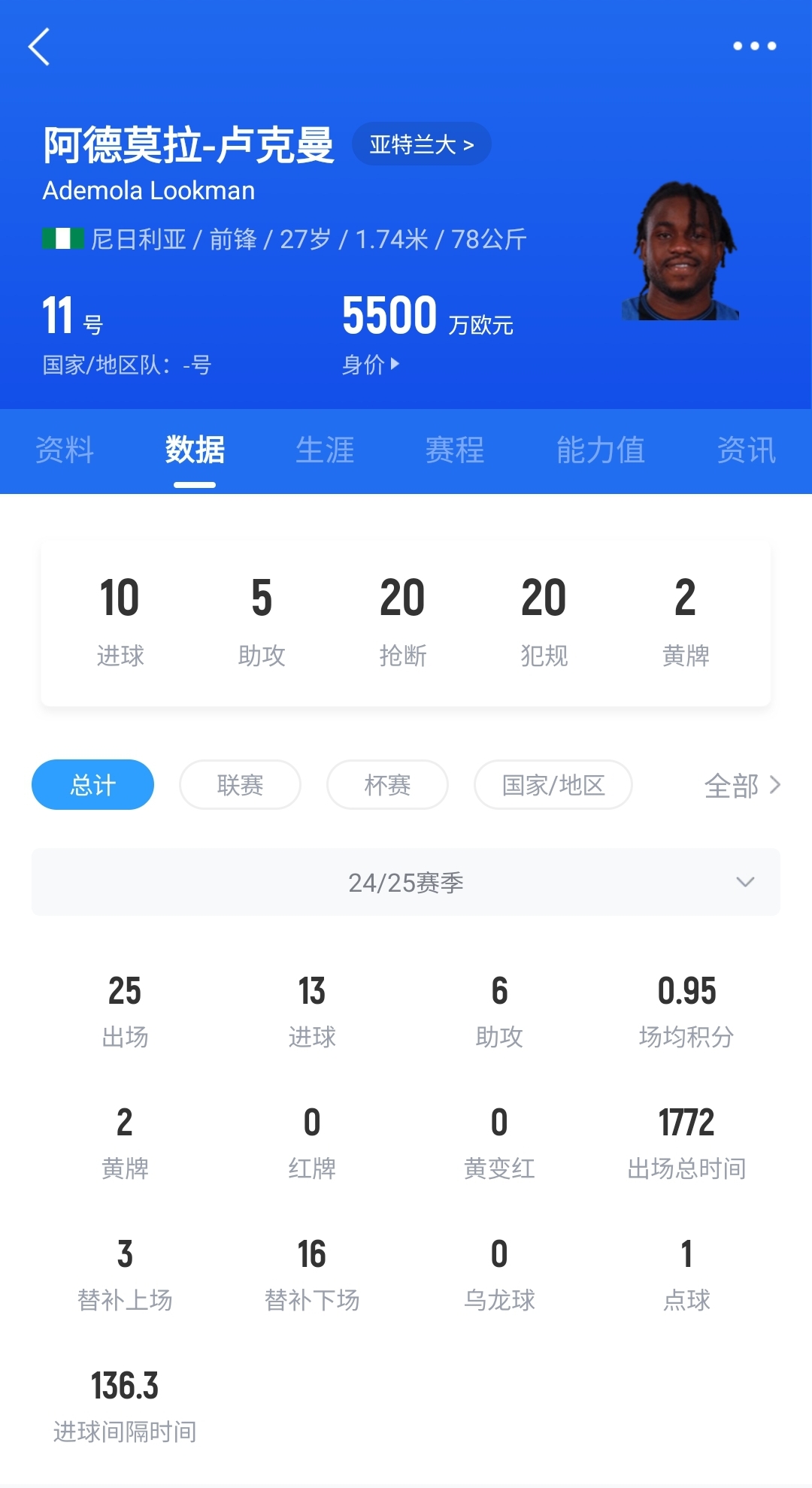Open the 能力值 tab

click(x=600, y=450)
